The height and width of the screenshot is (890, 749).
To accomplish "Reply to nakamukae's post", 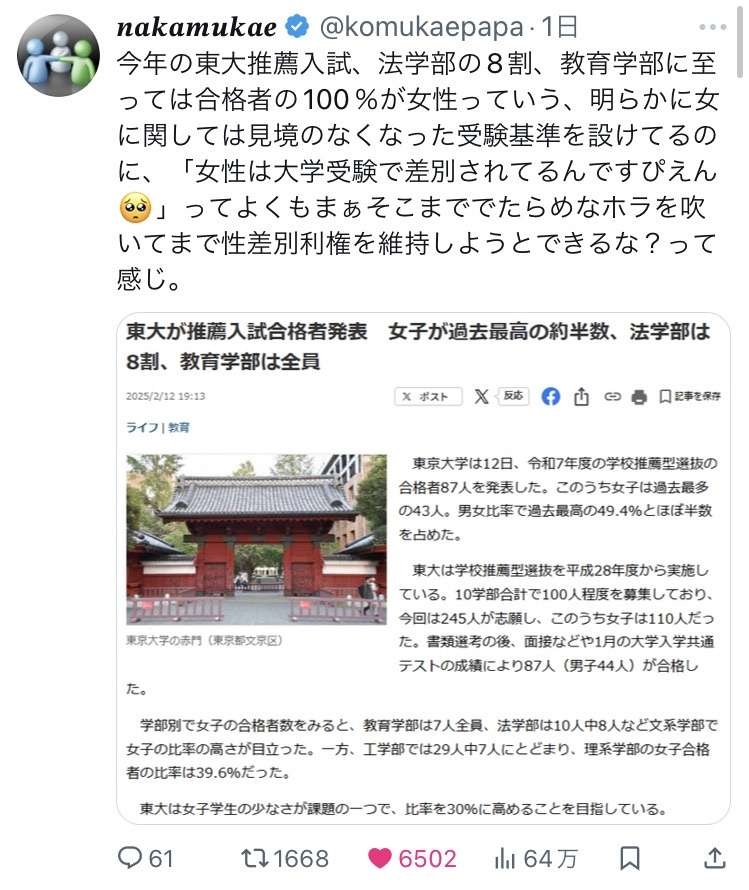I will coord(132,858).
